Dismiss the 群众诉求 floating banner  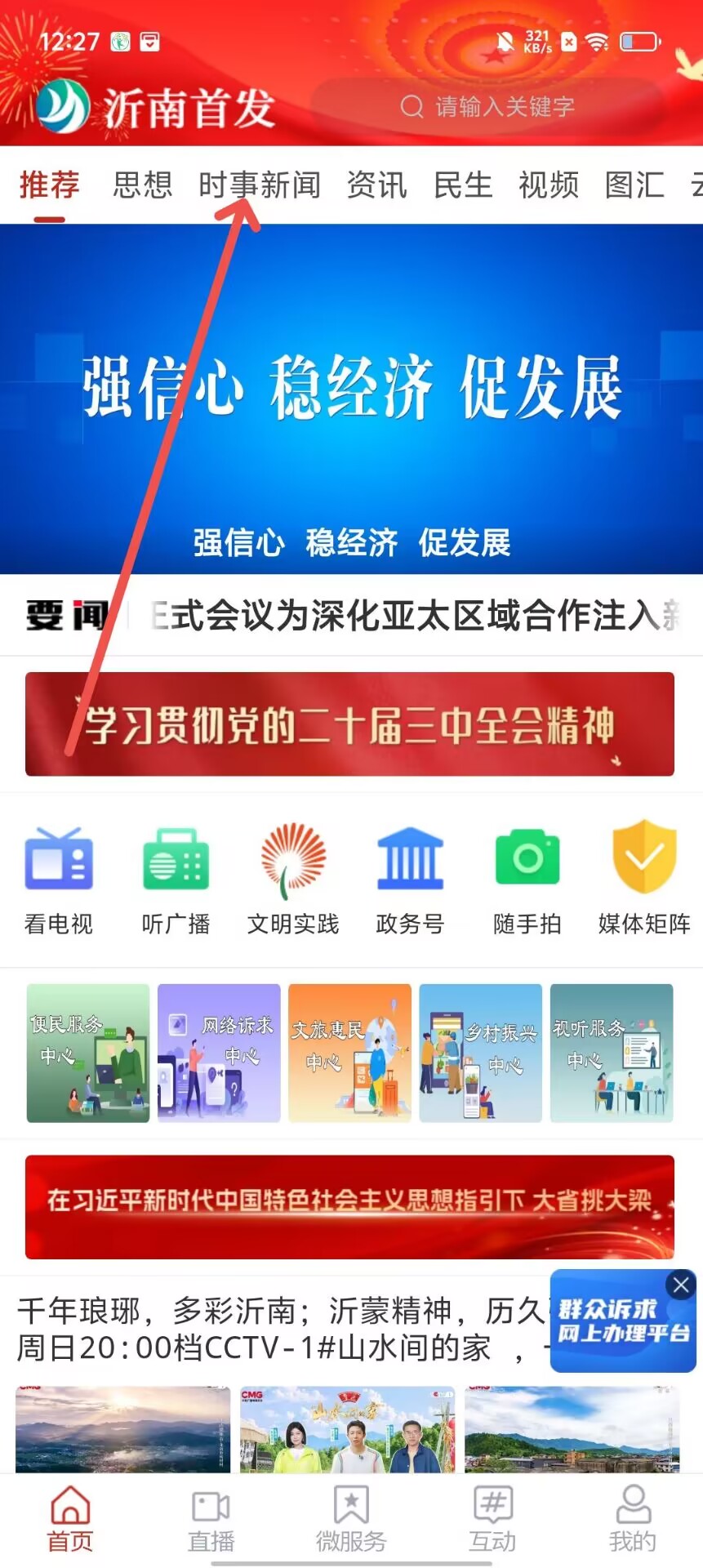(681, 1285)
